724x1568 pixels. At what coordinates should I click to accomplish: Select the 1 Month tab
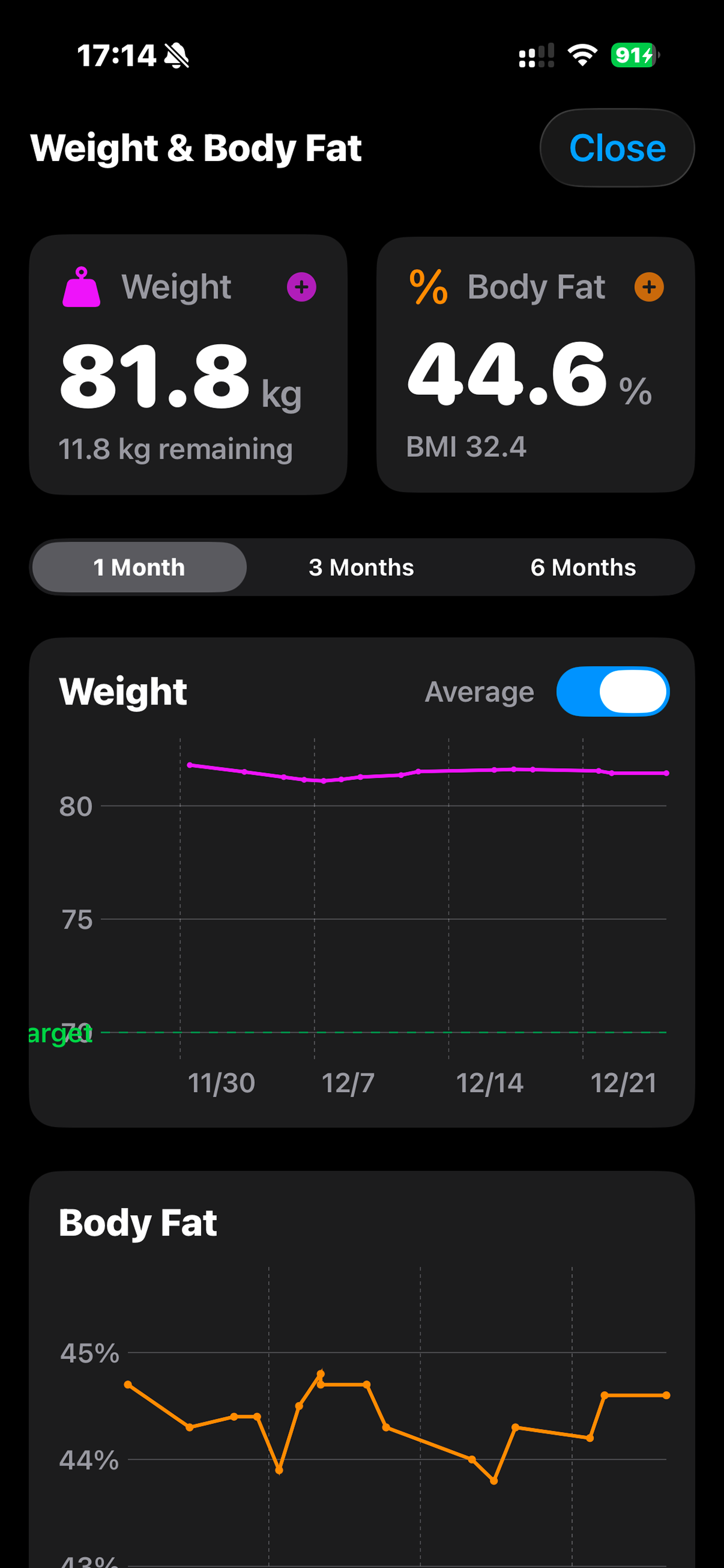(x=139, y=566)
